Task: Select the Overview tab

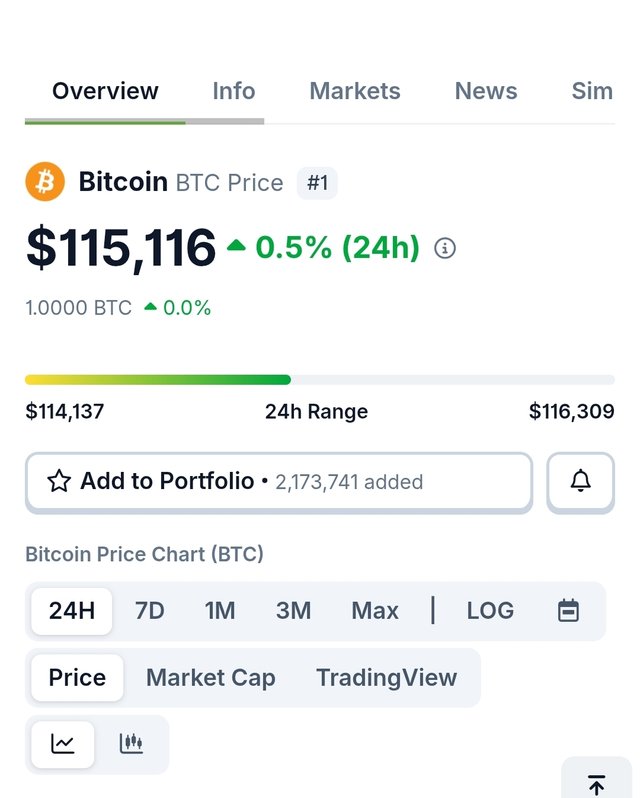Action: pos(105,91)
